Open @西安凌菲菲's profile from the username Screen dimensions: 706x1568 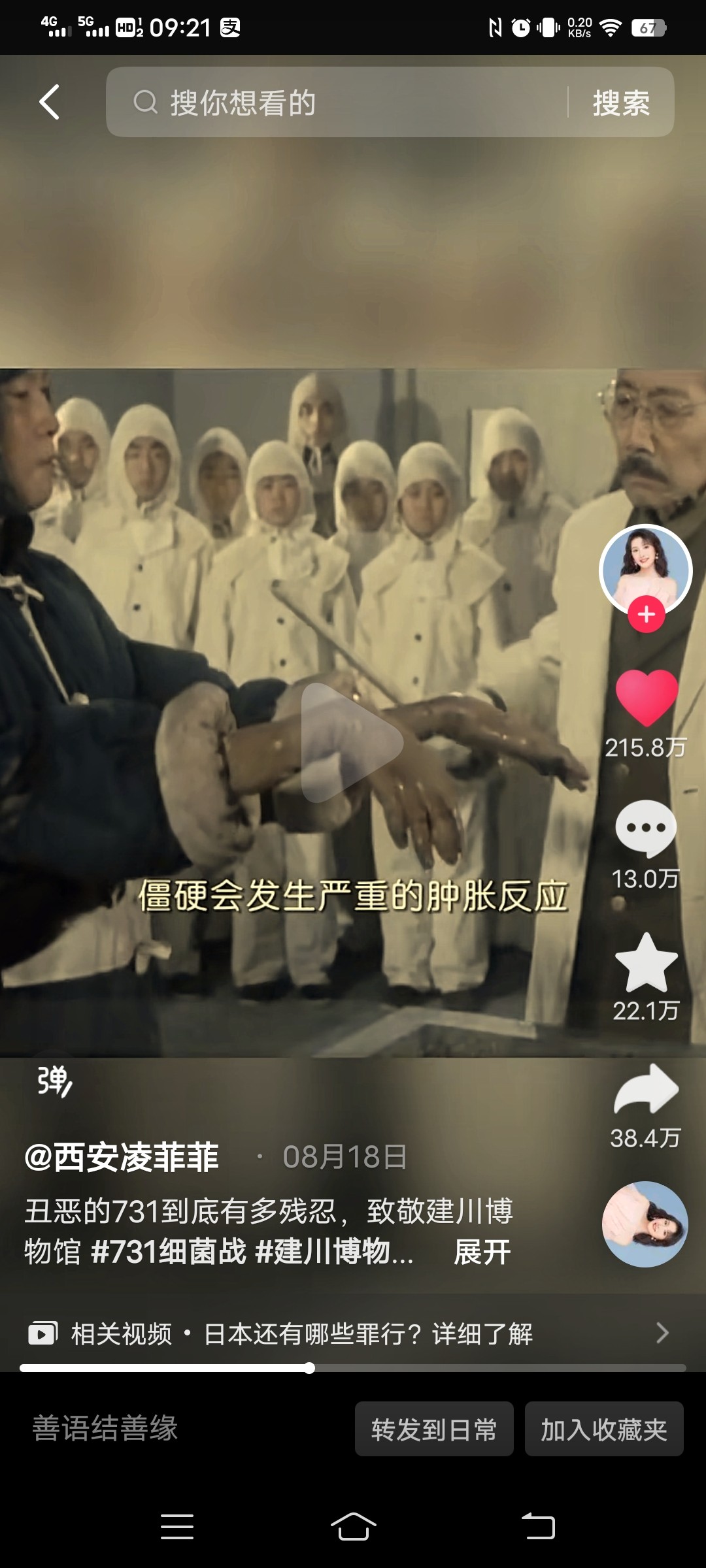tap(122, 1158)
